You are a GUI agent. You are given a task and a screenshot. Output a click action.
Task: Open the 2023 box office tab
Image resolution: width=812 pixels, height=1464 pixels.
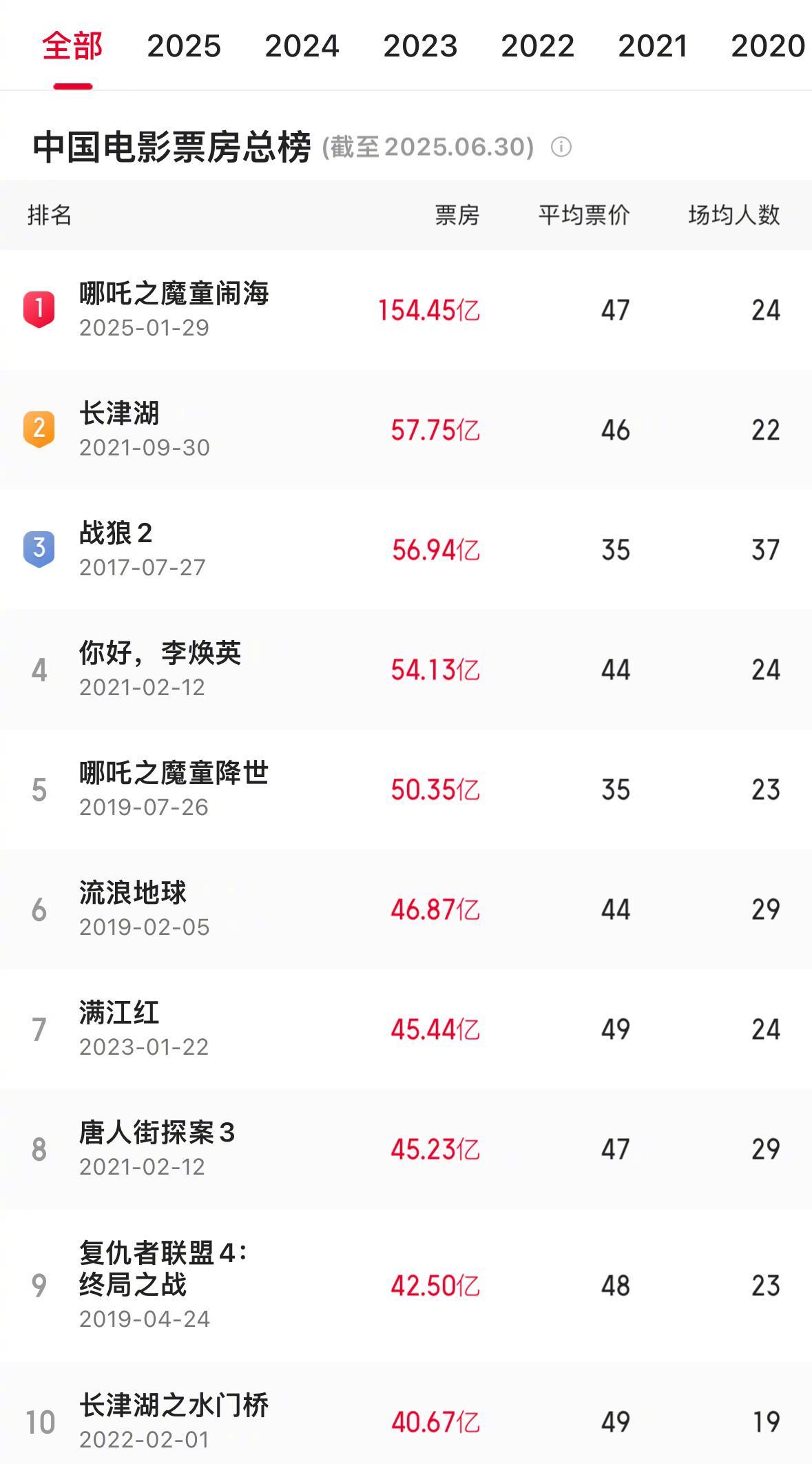420,46
